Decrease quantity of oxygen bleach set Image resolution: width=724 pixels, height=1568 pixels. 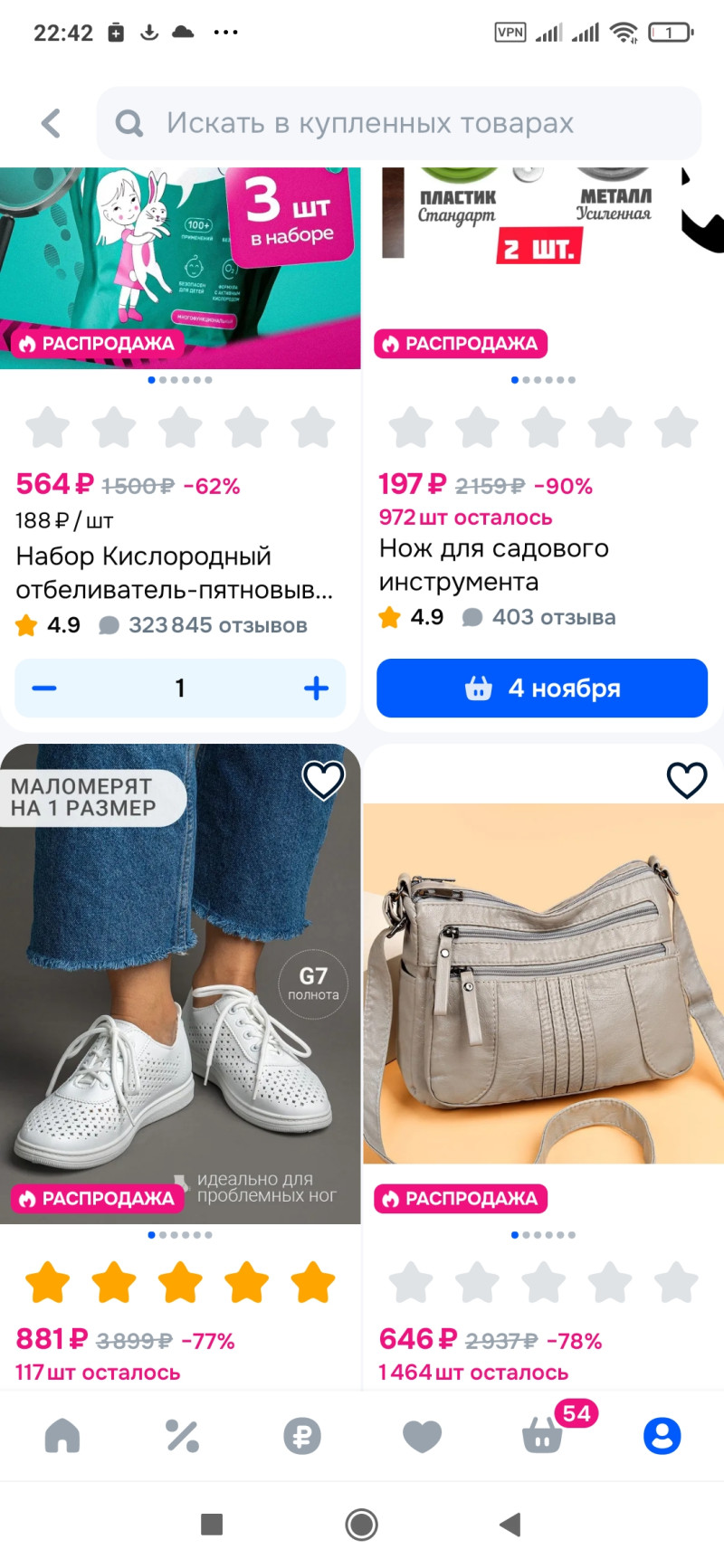(44, 689)
